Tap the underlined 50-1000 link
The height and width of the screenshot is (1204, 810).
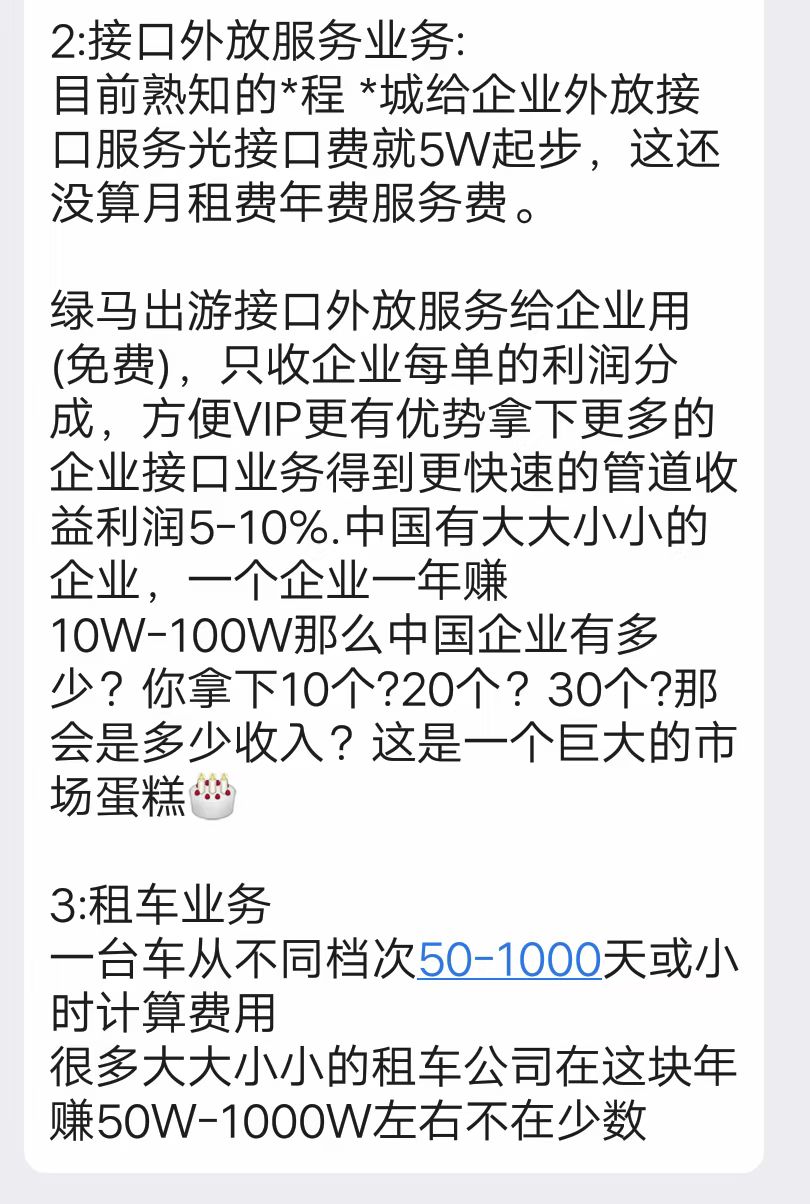coord(509,961)
